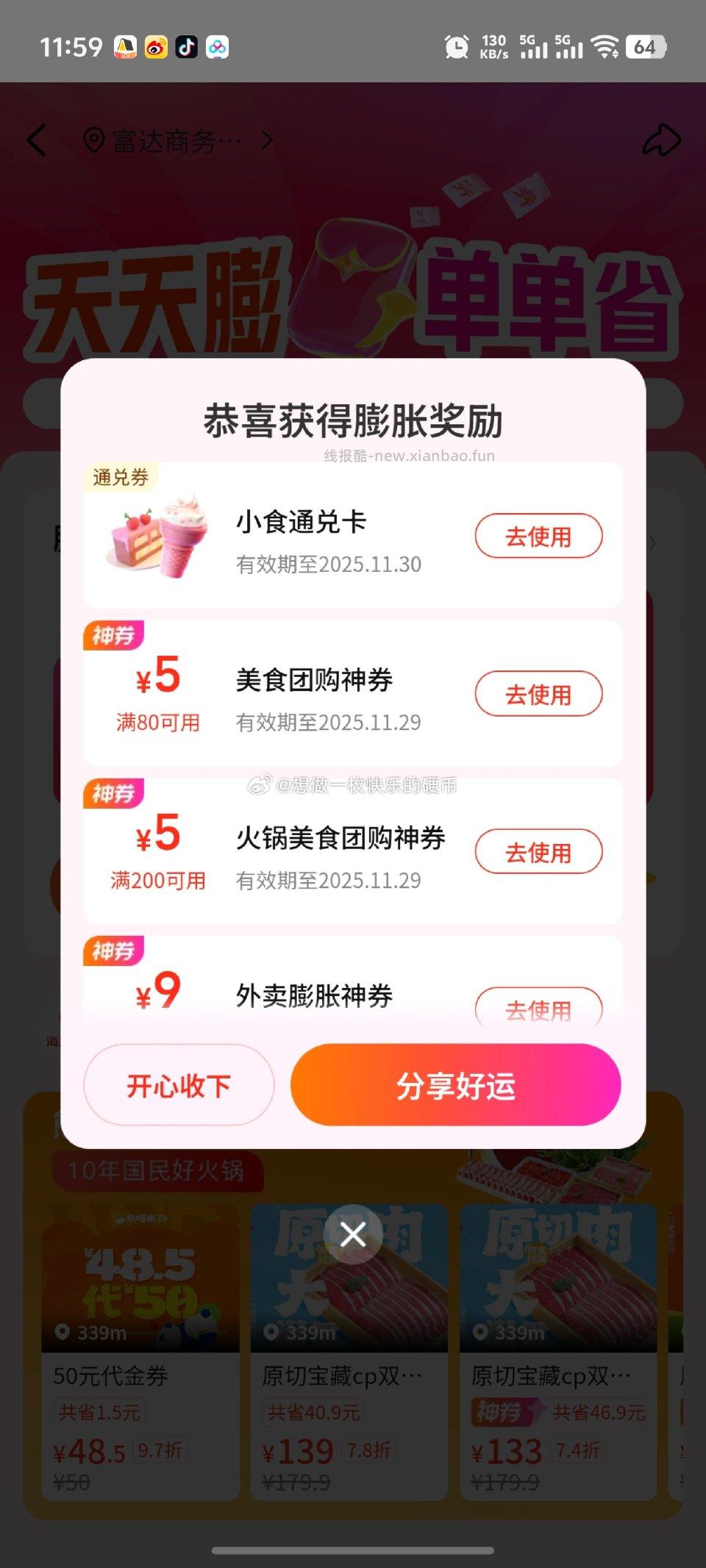Tap 开心收下 to accept rewards
The image size is (706, 1568).
coord(179,1085)
